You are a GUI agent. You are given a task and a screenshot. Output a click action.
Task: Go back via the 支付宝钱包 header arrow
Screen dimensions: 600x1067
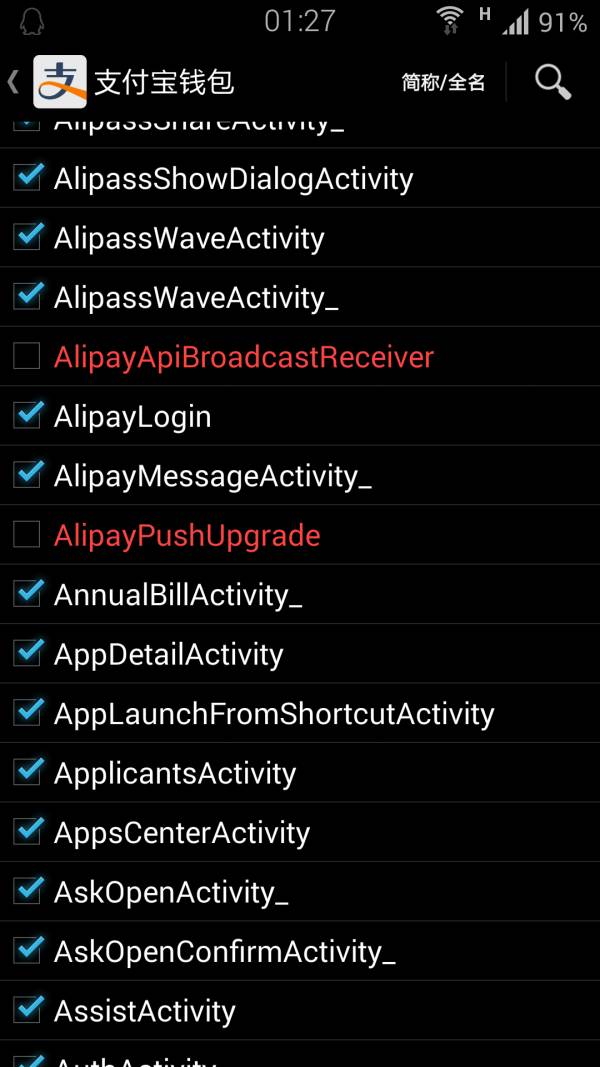[x=14, y=81]
